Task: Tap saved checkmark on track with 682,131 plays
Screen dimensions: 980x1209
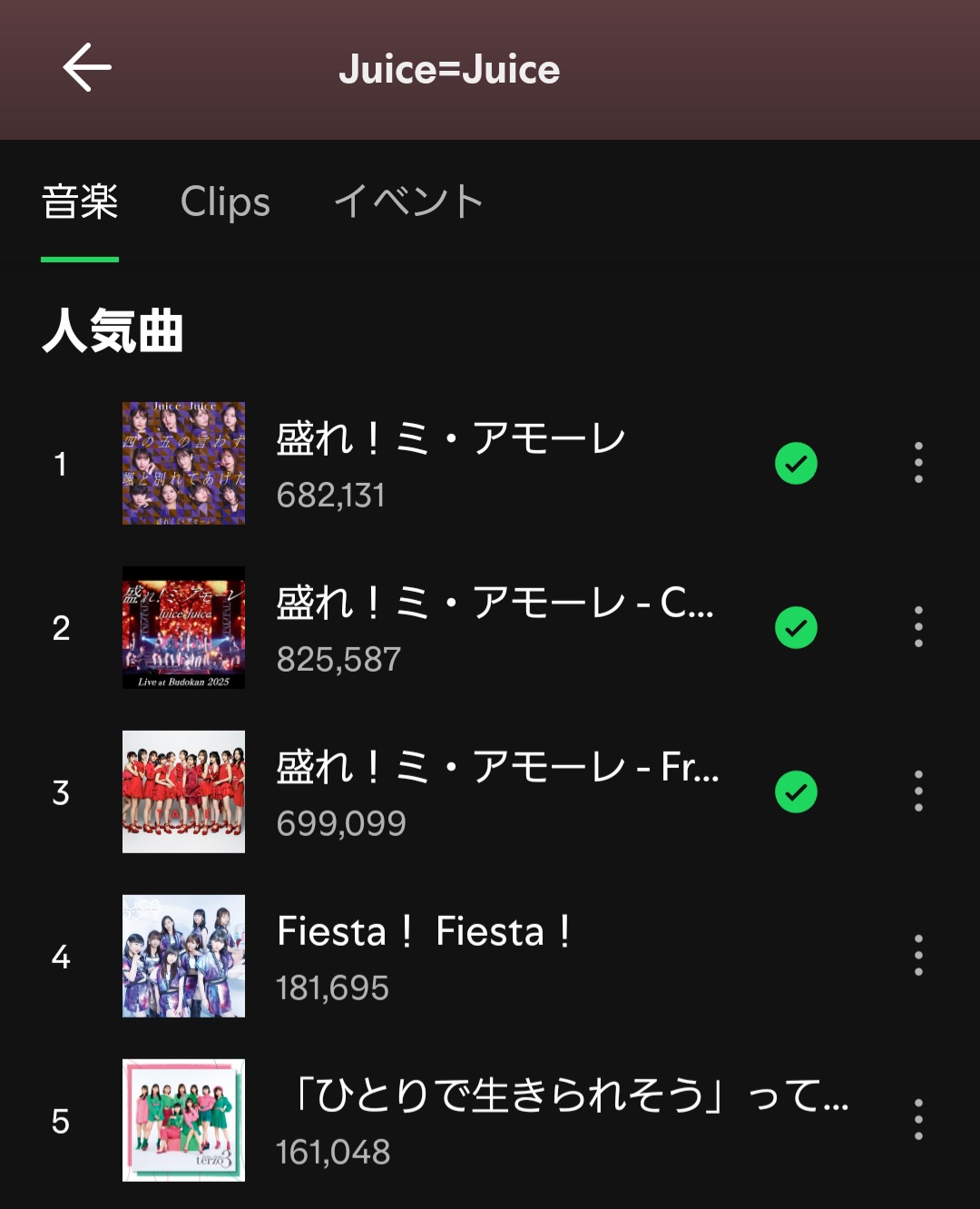Action: 796,464
